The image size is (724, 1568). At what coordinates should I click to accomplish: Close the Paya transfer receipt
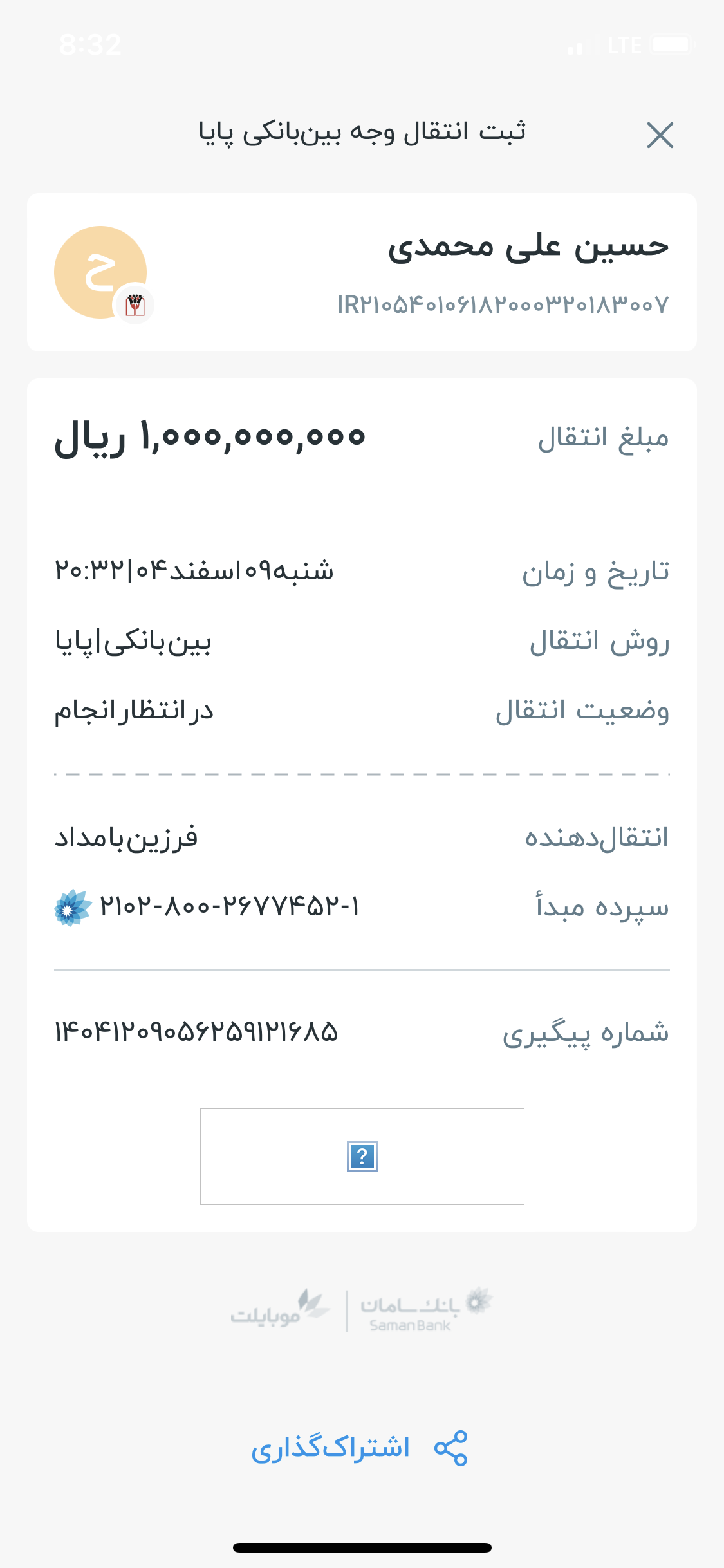tap(660, 135)
